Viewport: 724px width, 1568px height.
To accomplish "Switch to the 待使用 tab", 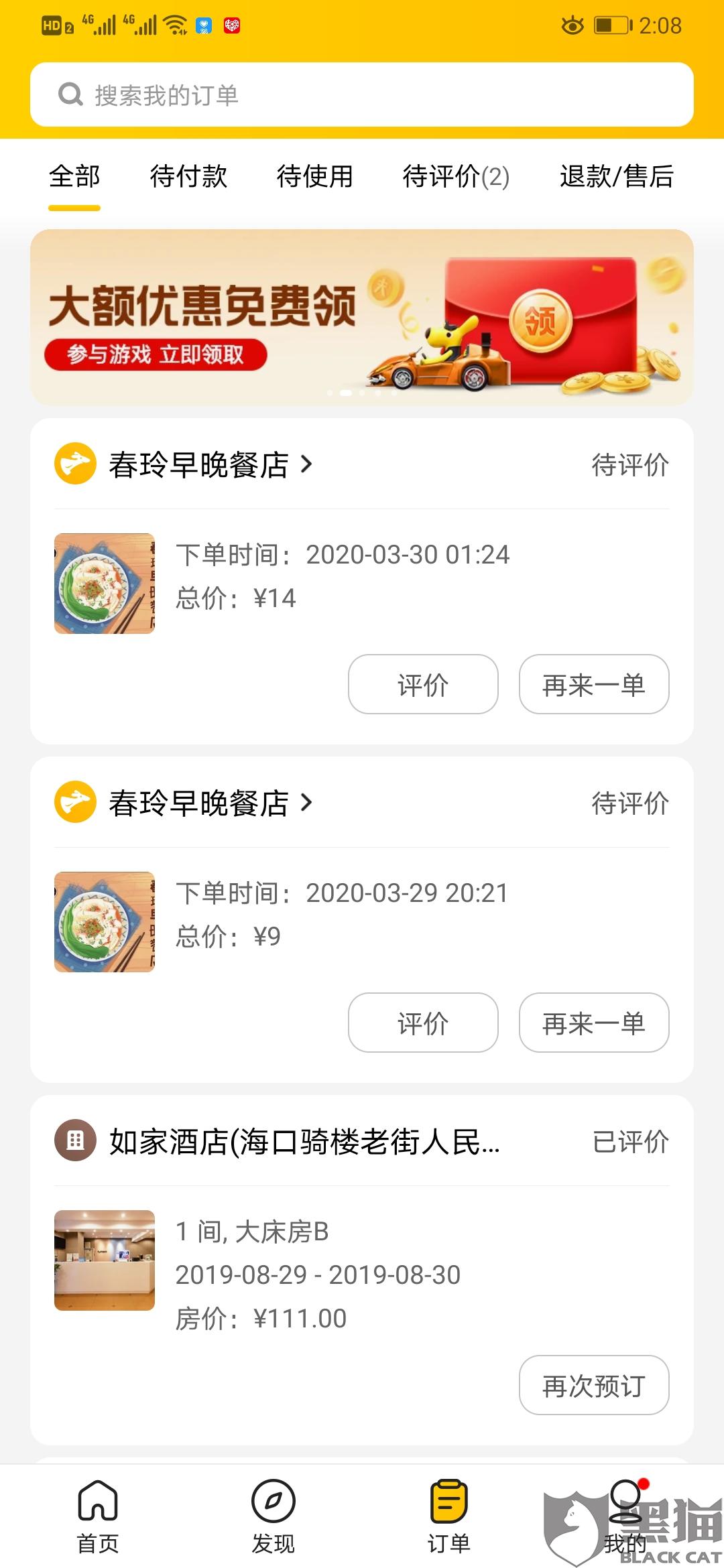I will [314, 177].
